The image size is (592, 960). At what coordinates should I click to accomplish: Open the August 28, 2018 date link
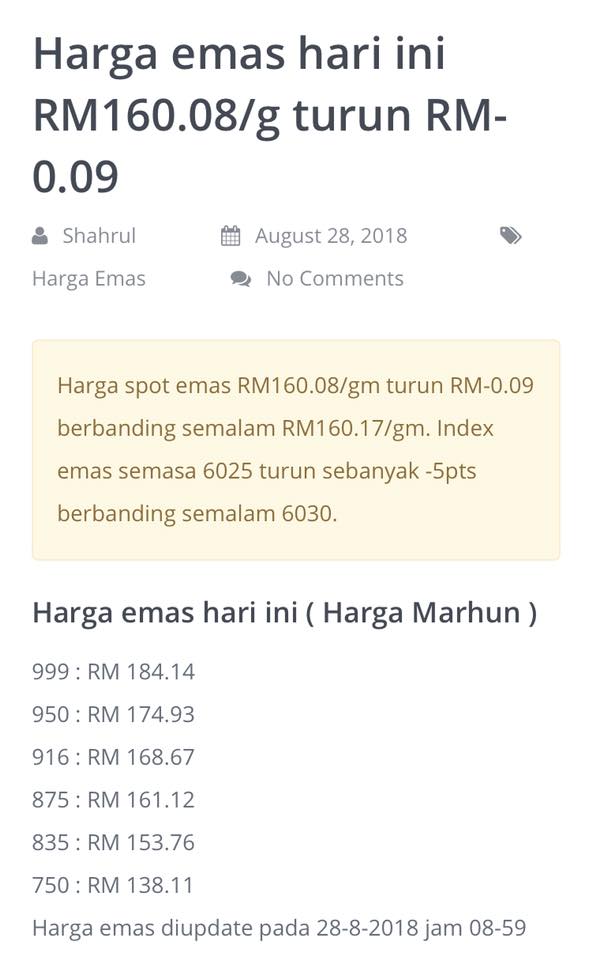[331, 236]
